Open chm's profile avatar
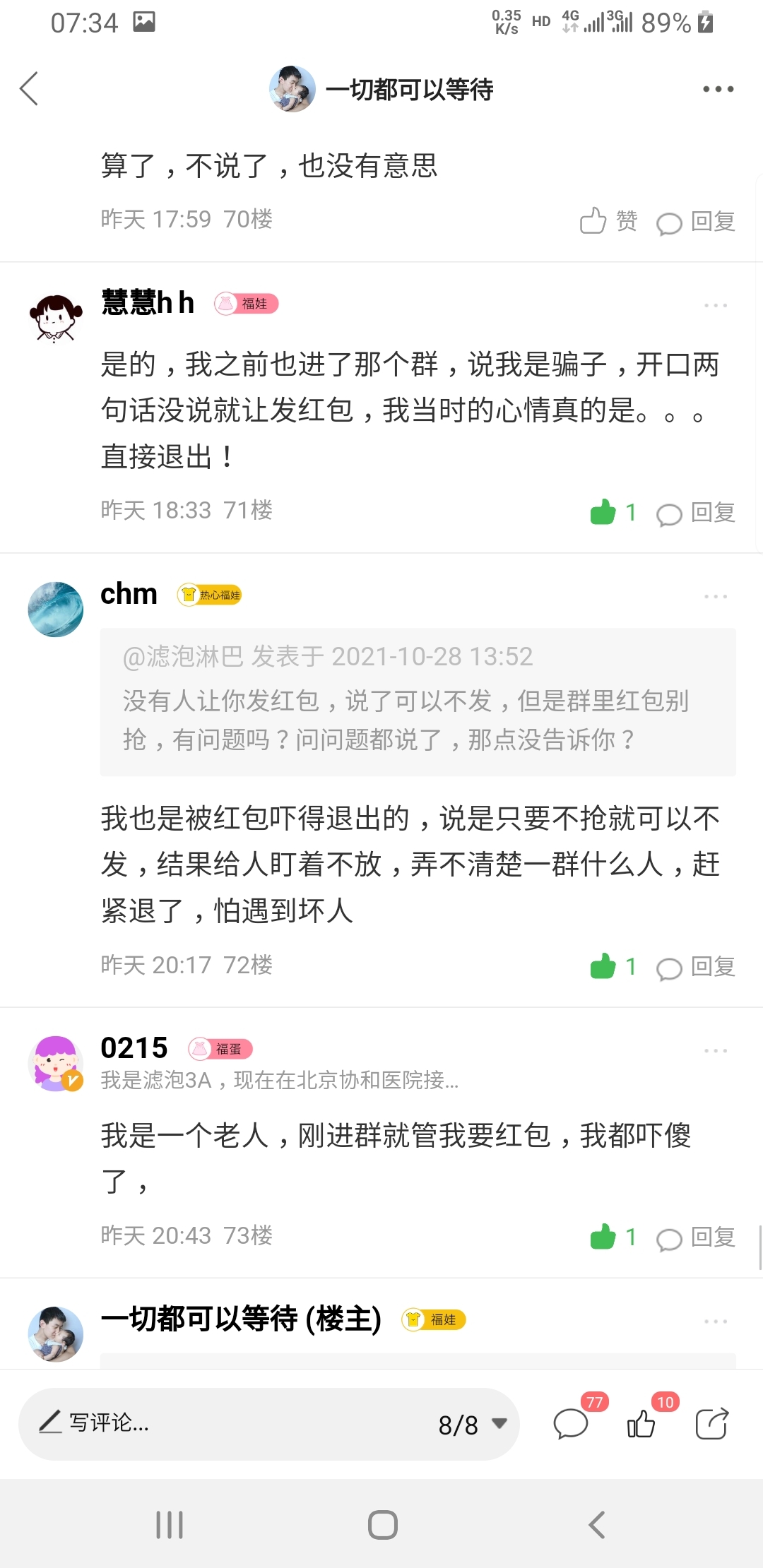Image resolution: width=763 pixels, height=1568 pixels. [55, 609]
